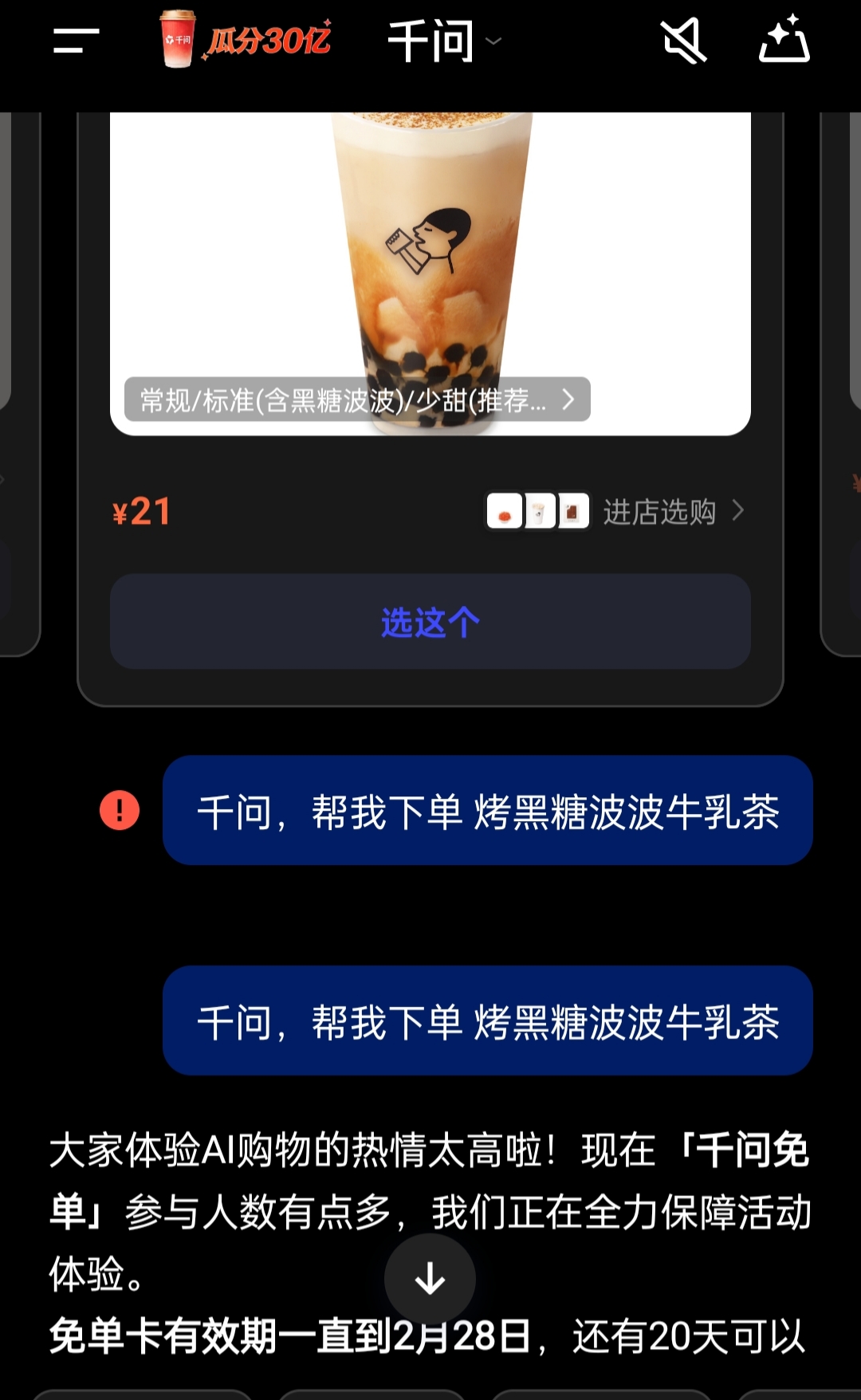Image resolution: width=861 pixels, height=1400 pixels.
Task: Tap the 烤黑糖波波牛乳茶 order message bubble
Action: coord(487,810)
